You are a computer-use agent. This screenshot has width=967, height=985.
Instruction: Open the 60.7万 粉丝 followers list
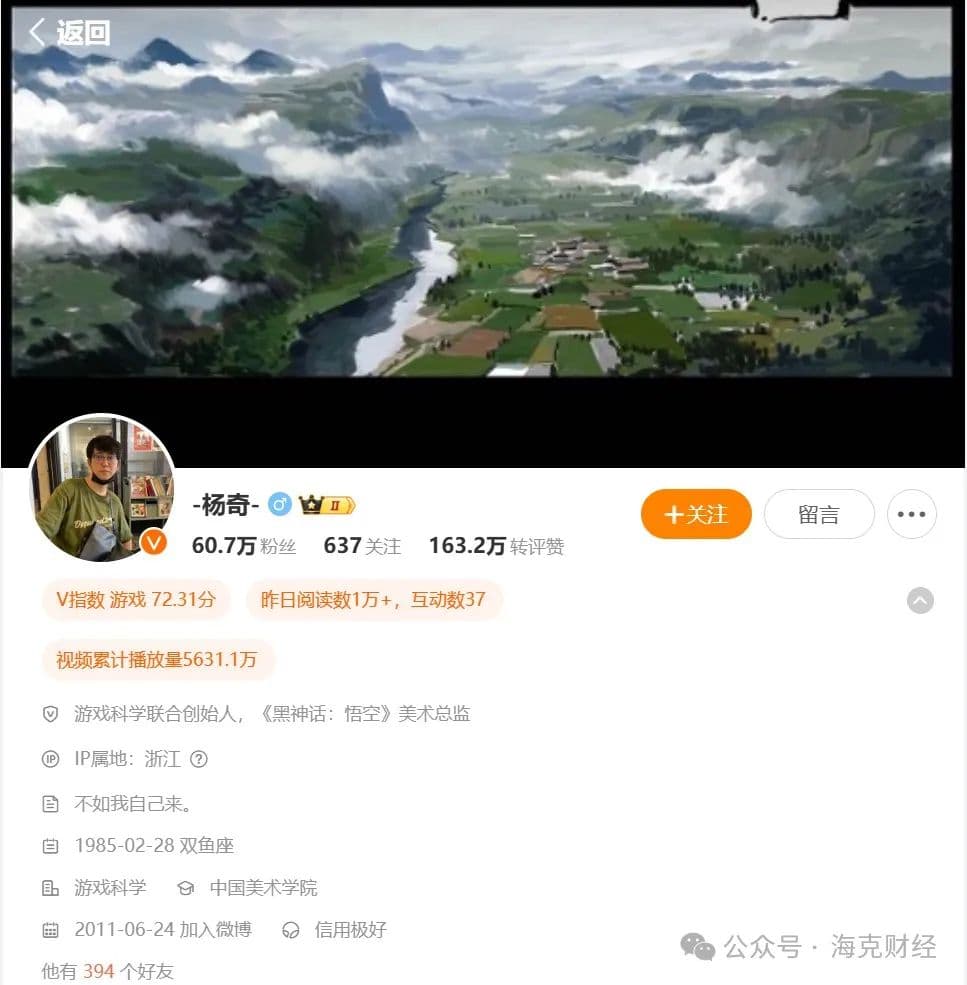pyautogui.click(x=244, y=546)
